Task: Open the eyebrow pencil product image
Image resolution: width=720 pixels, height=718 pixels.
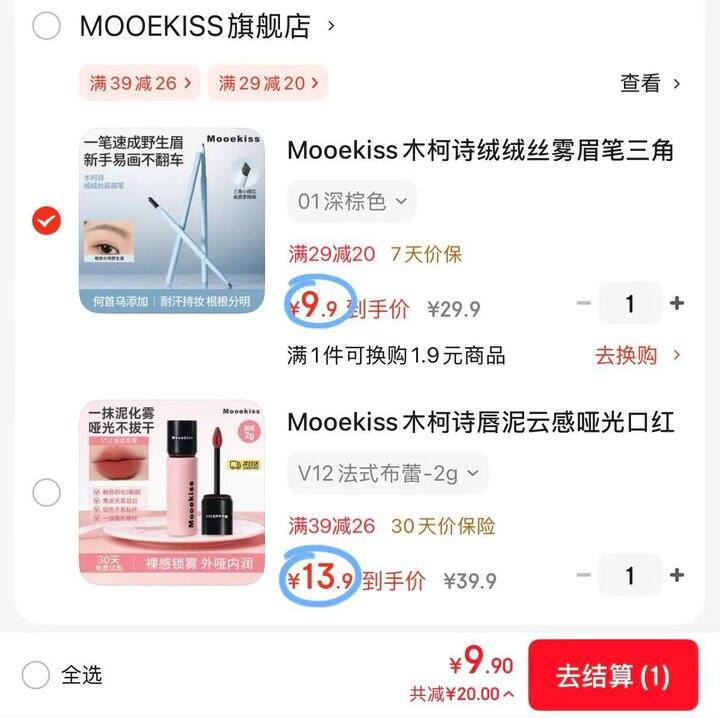Action: tap(172, 221)
